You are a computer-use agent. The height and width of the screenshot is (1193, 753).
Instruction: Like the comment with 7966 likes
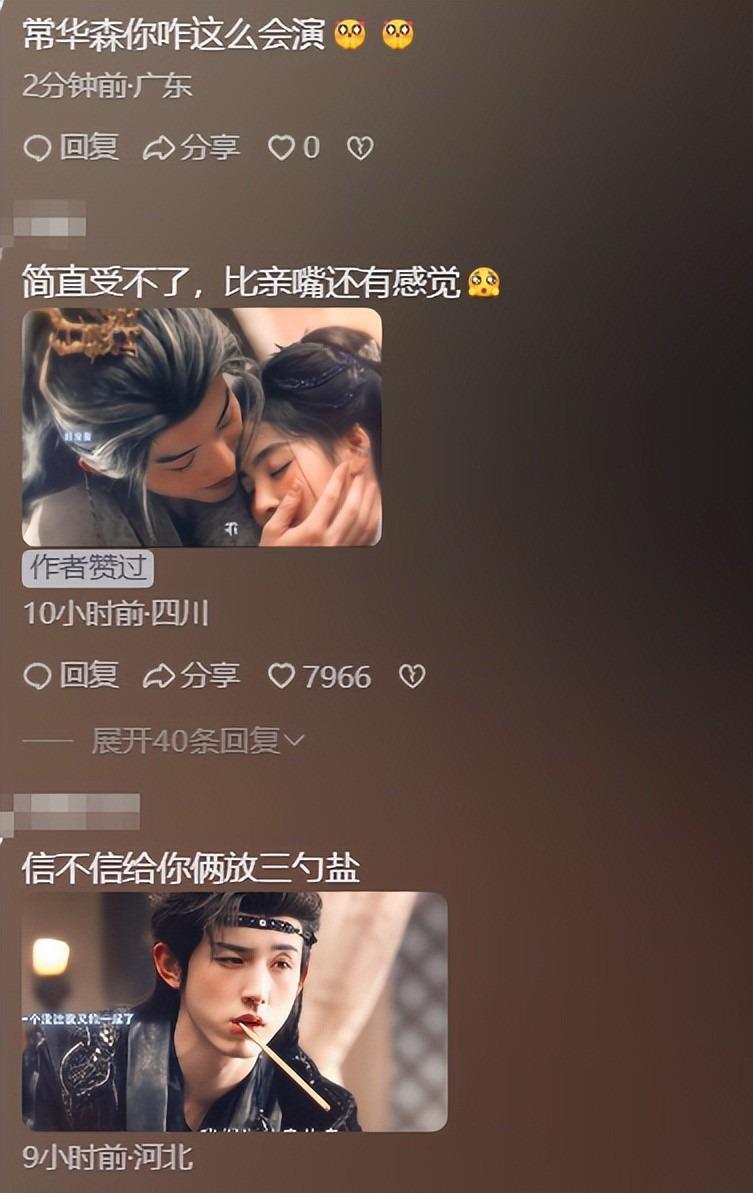pos(282,676)
